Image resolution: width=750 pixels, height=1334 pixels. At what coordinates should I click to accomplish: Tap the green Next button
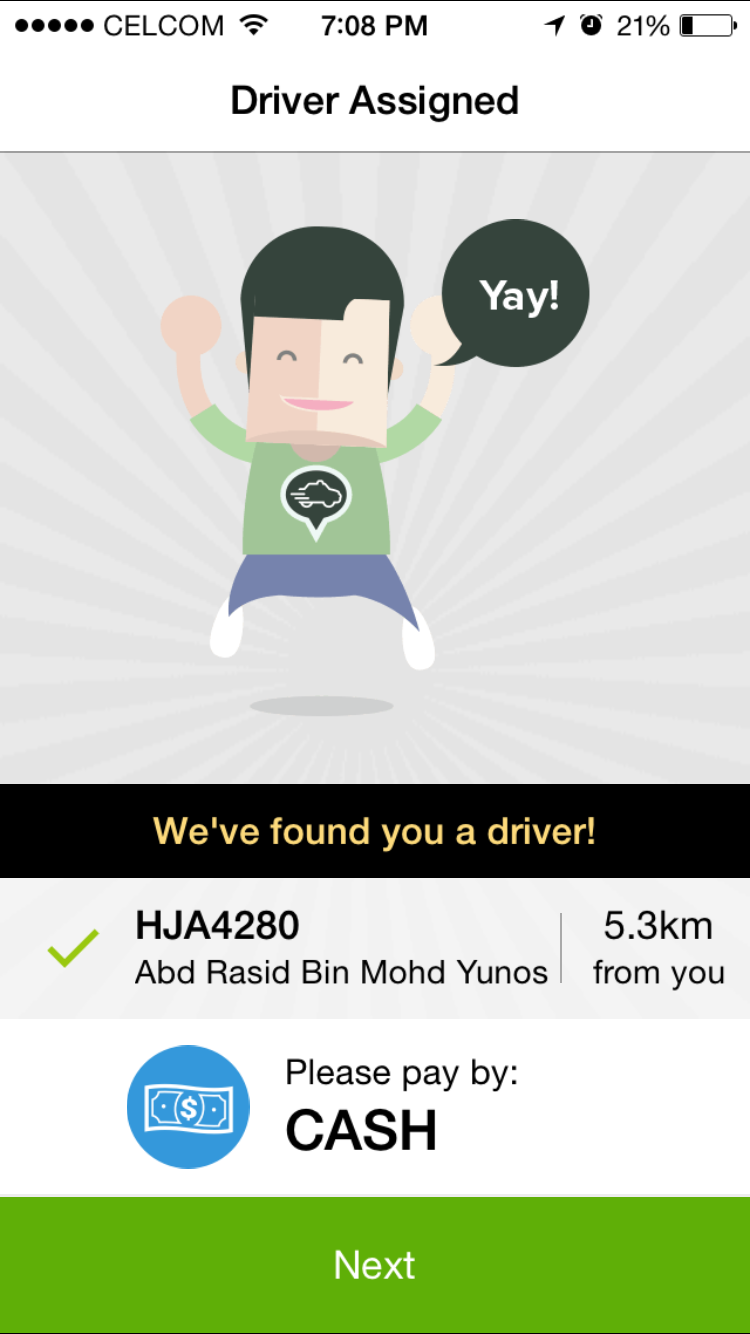[x=375, y=1265]
